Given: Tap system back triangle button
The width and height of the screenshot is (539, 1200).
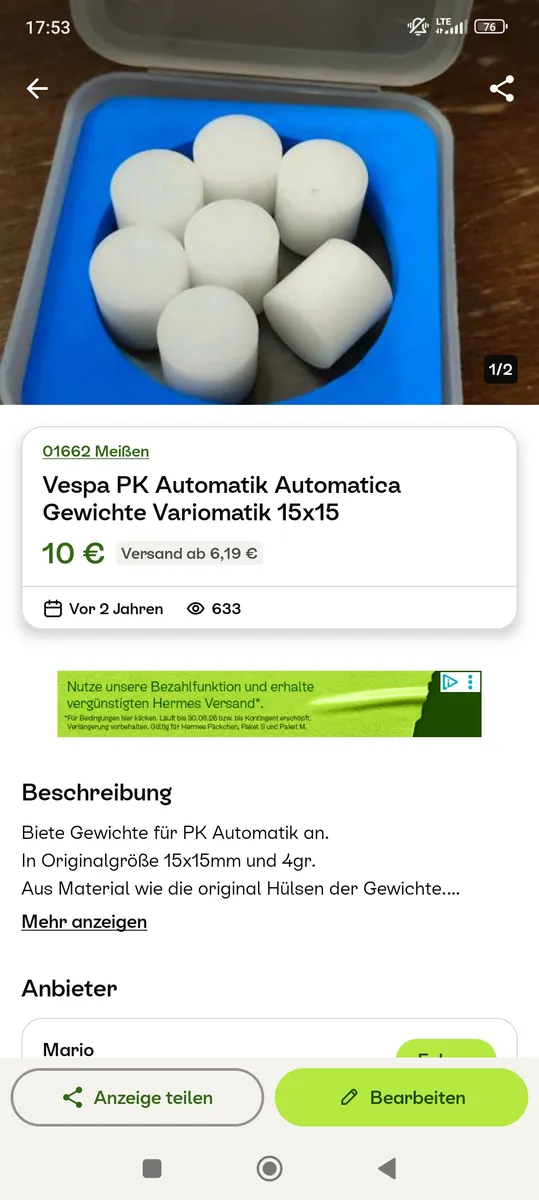Looking at the screenshot, I should [387, 1168].
